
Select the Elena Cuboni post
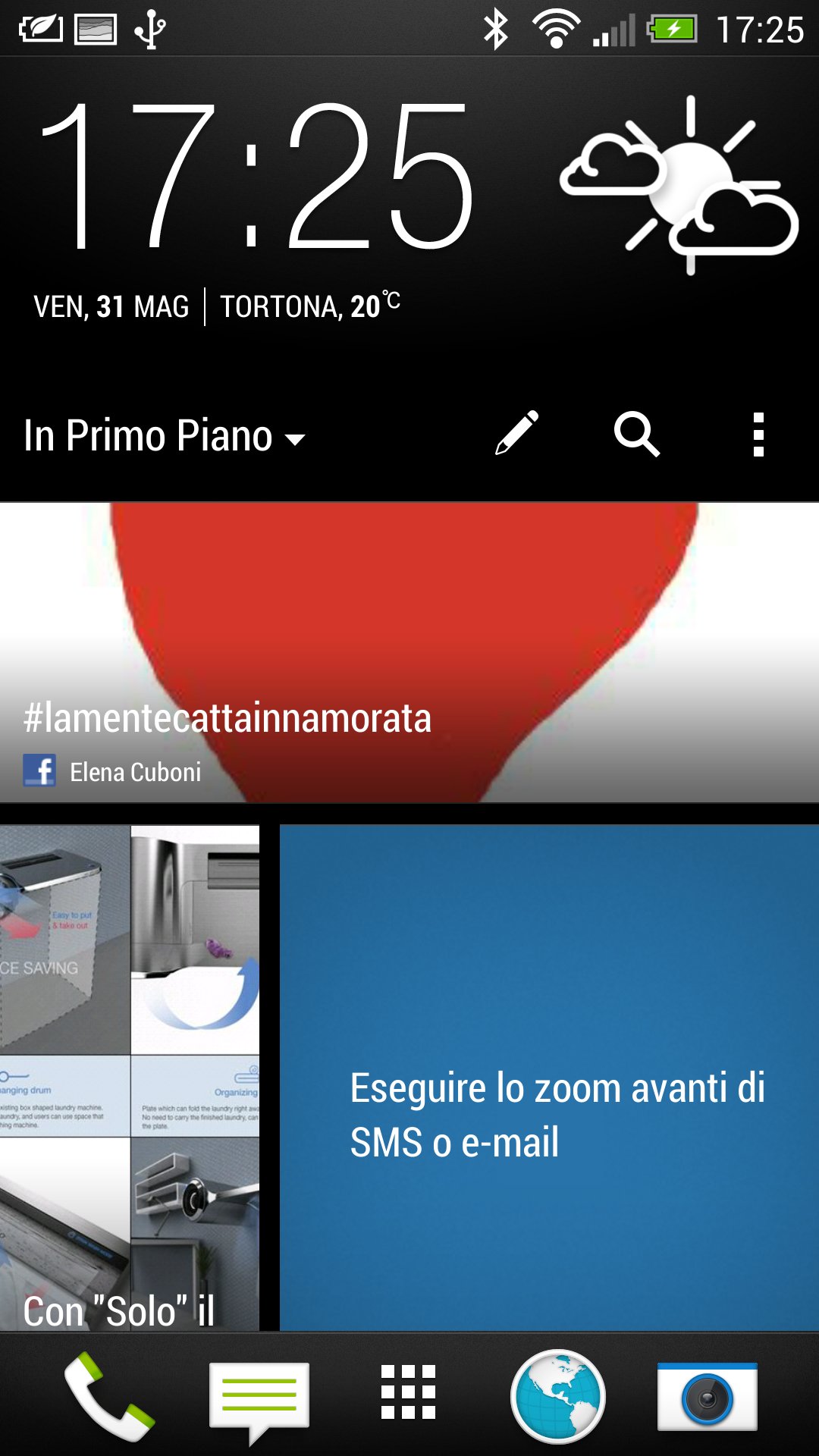pyautogui.click(x=134, y=771)
